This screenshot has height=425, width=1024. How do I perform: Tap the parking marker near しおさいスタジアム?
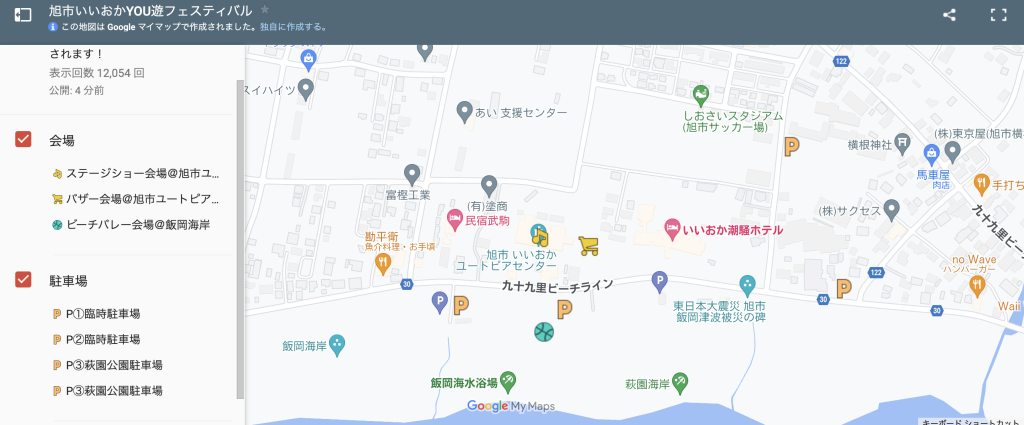tap(793, 147)
